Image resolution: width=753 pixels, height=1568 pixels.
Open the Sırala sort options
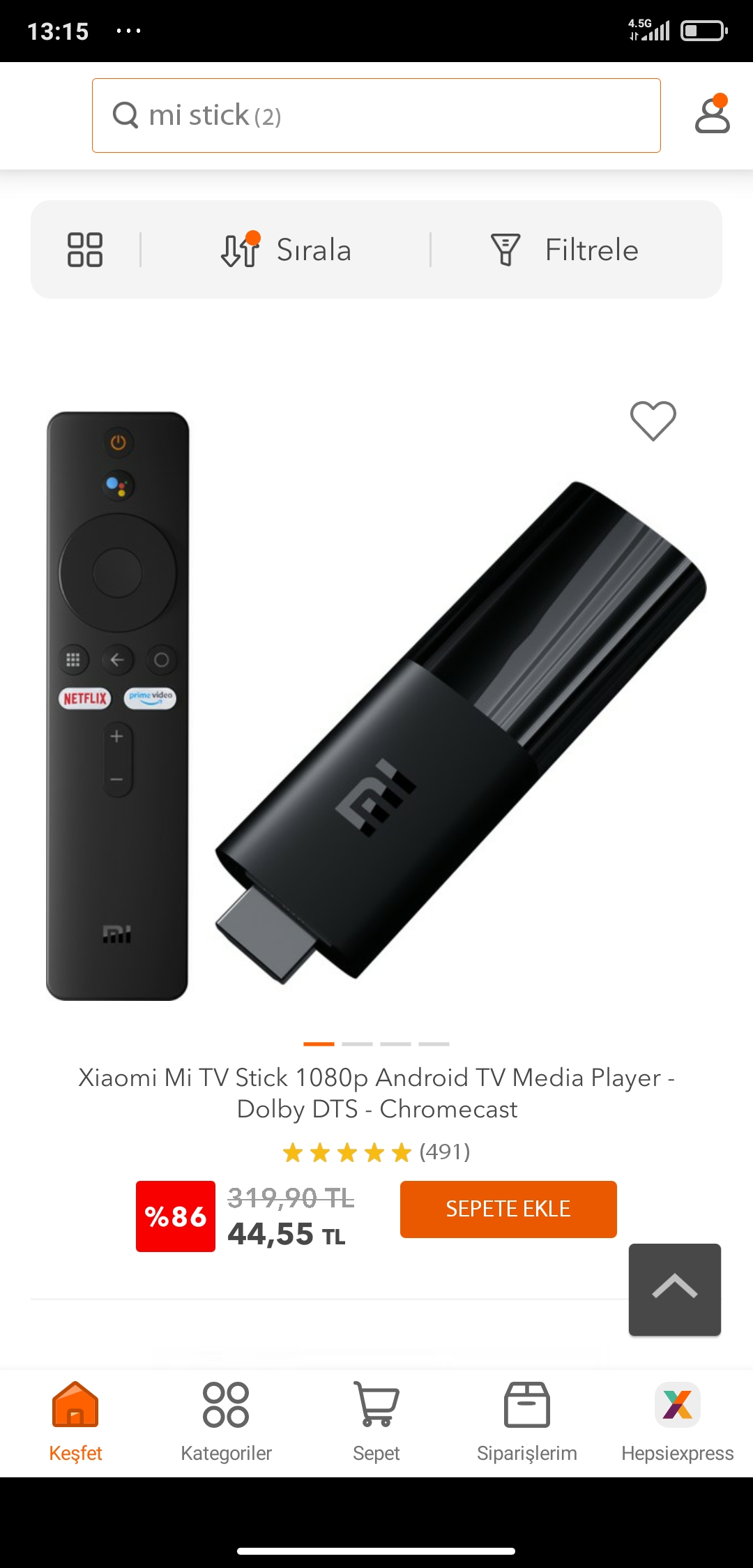point(286,250)
